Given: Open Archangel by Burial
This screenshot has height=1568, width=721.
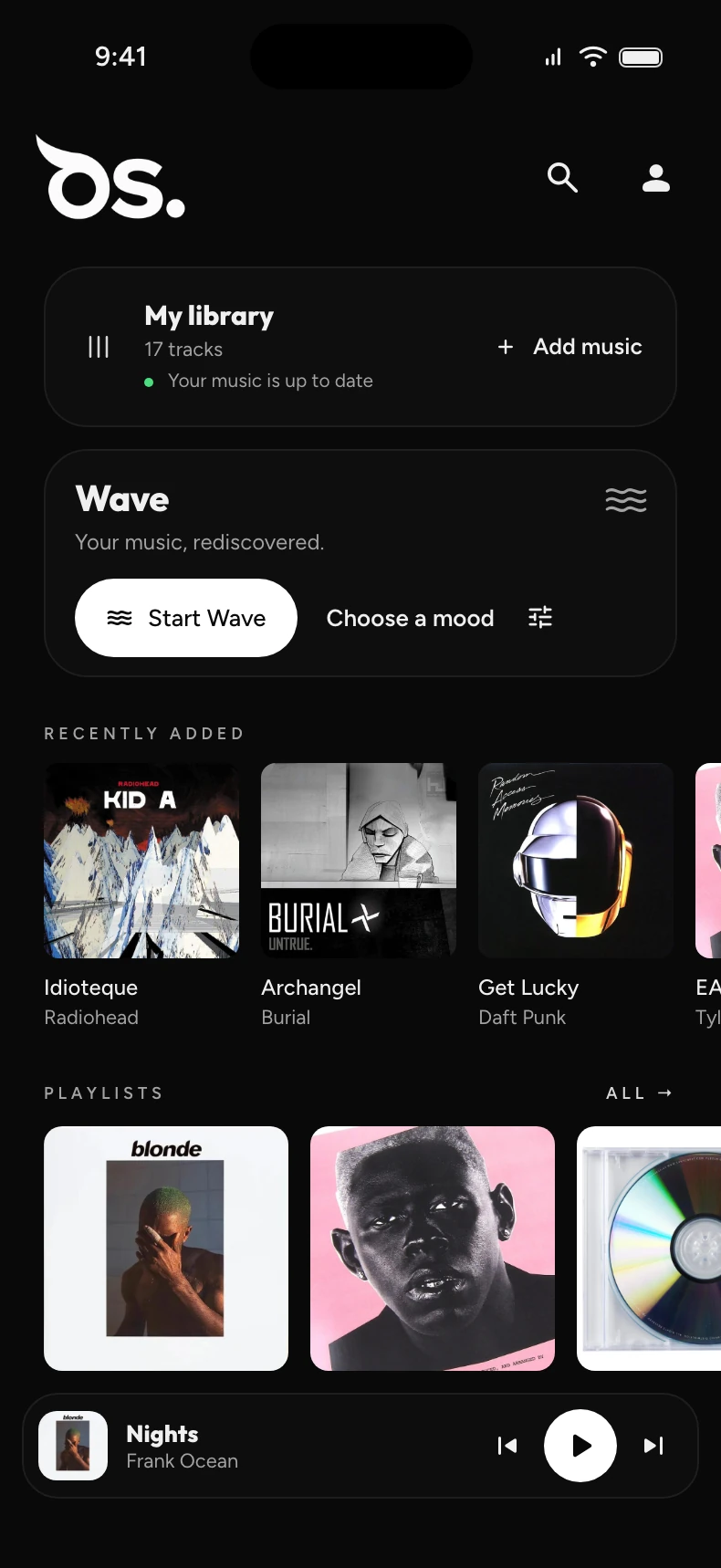Looking at the screenshot, I should point(359,895).
